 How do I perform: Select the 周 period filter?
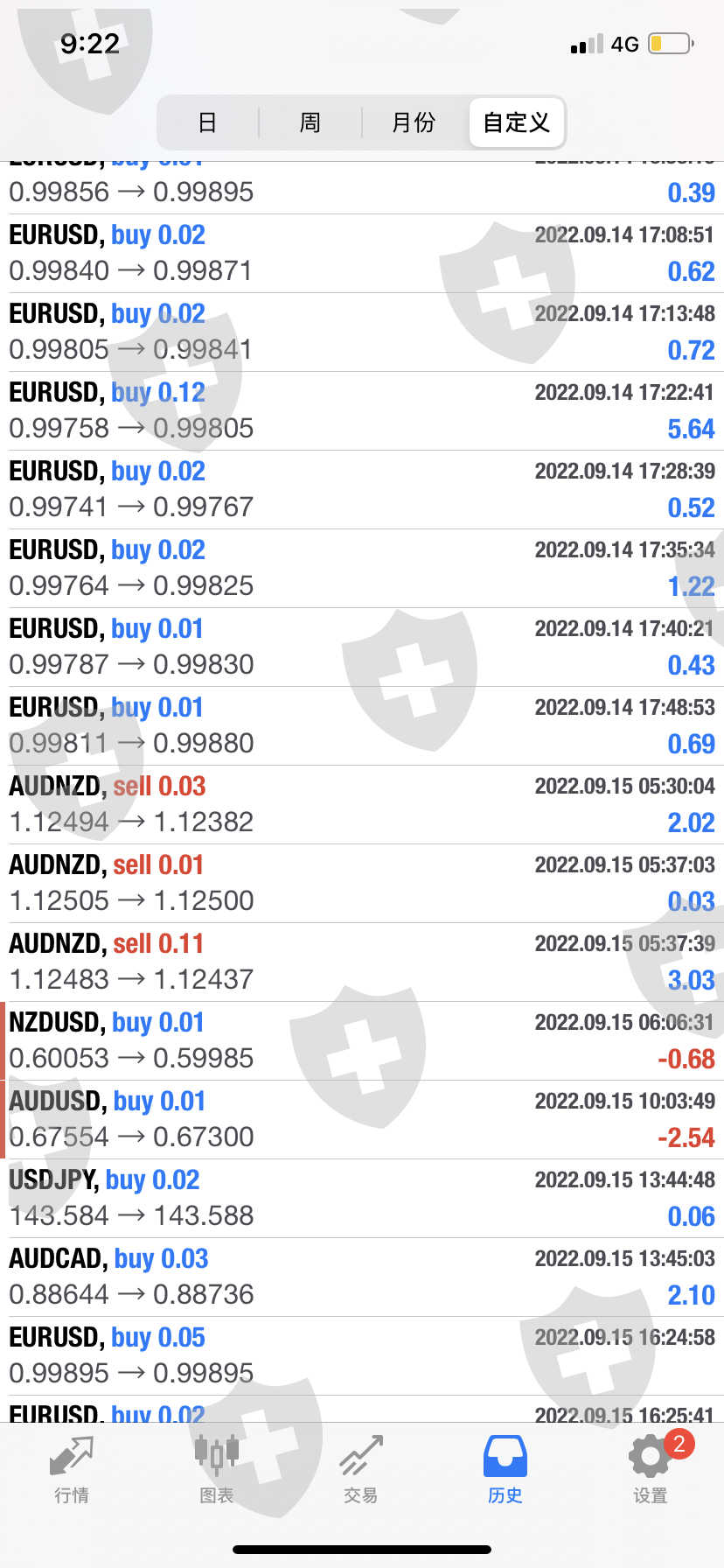click(x=310, y=122)
